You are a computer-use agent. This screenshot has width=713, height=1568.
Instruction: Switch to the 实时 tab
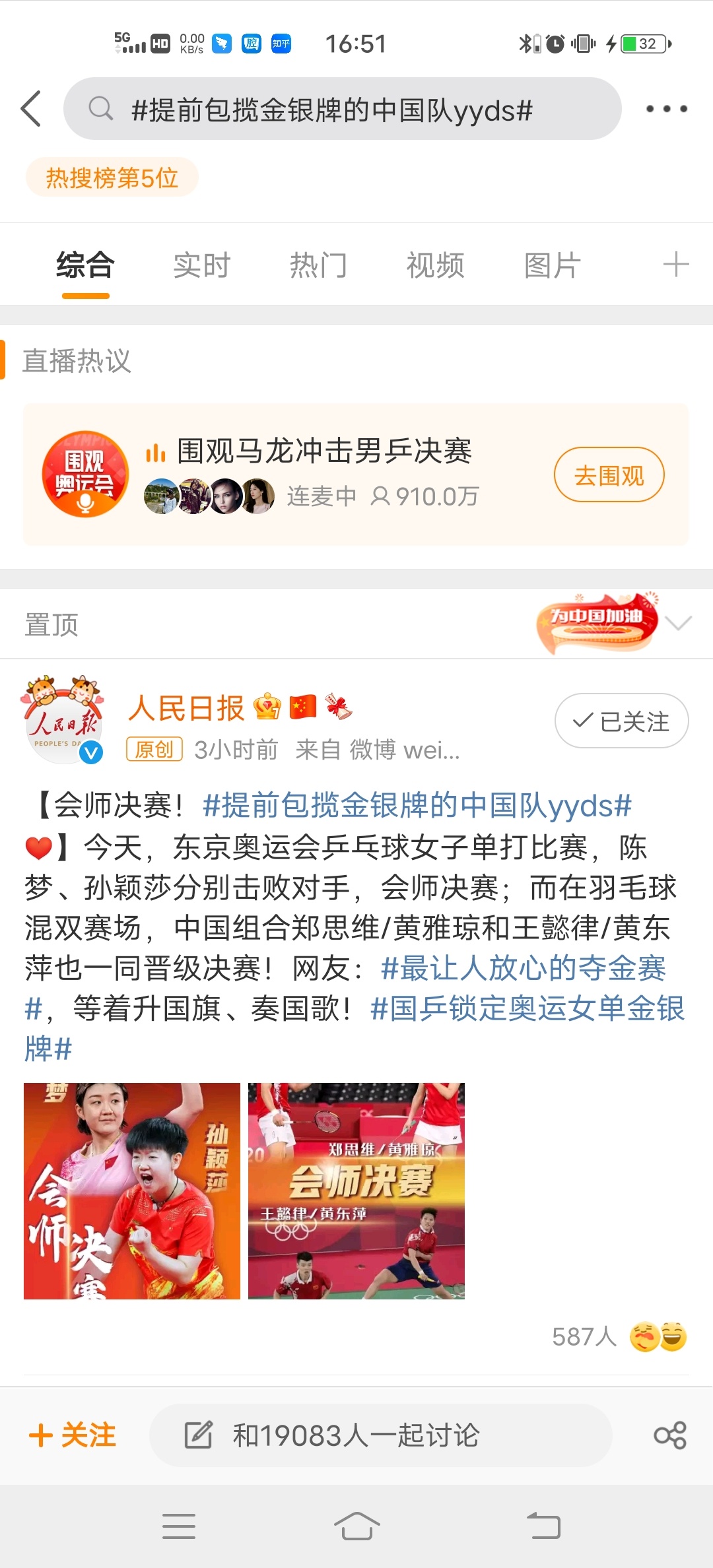pyautogui.click(x=201, y=265)
